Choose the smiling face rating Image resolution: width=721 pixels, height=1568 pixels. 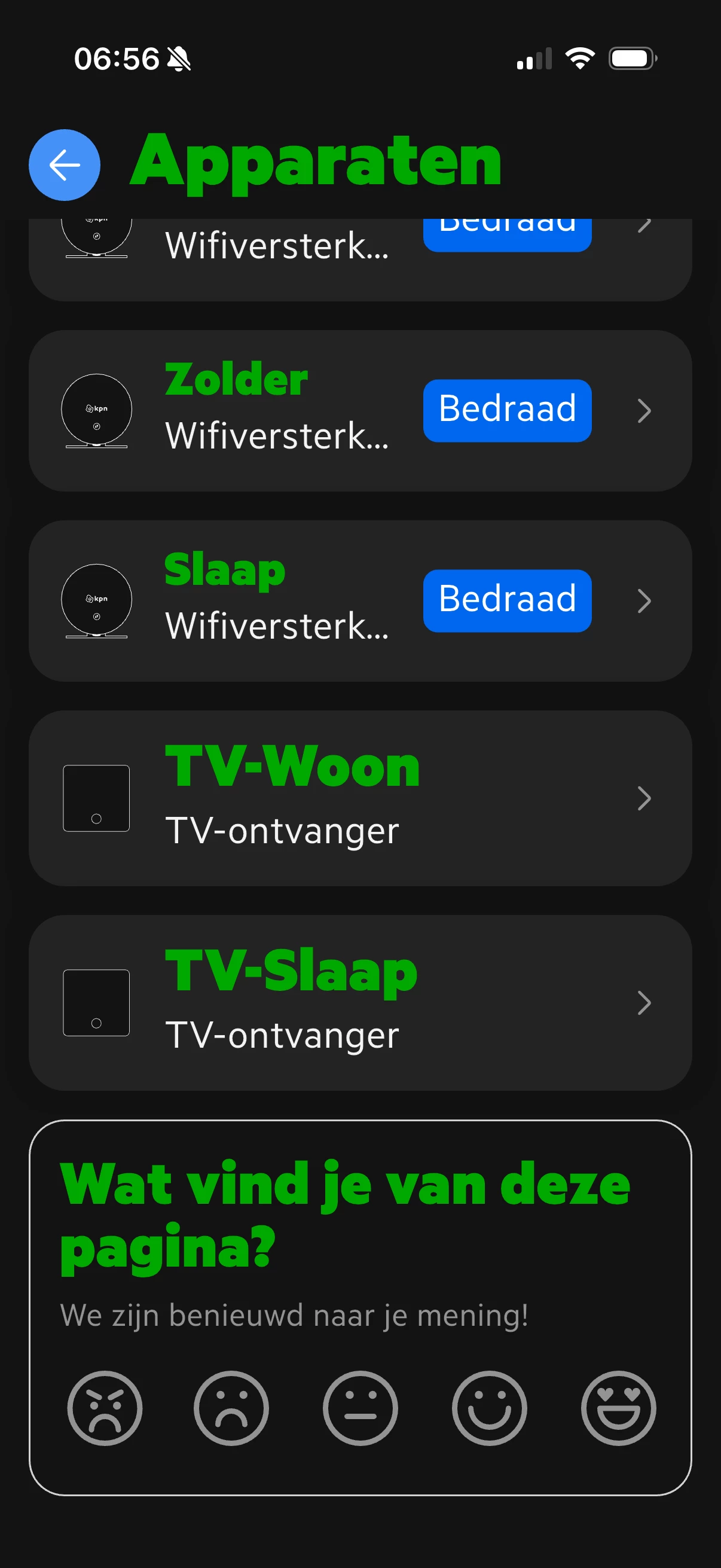click(489, 1408)
